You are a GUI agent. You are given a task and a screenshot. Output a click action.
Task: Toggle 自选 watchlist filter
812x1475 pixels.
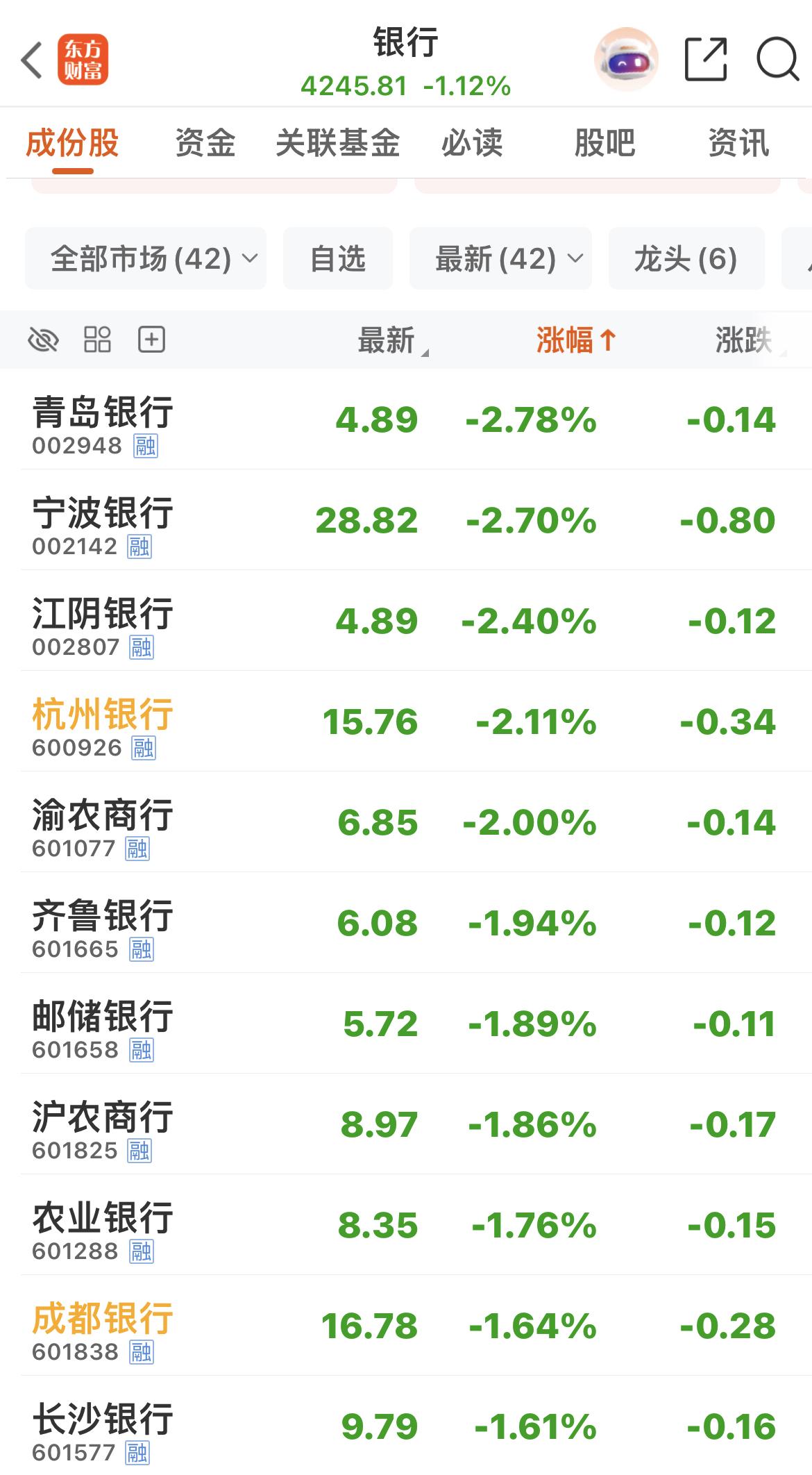tap(337, 258)
